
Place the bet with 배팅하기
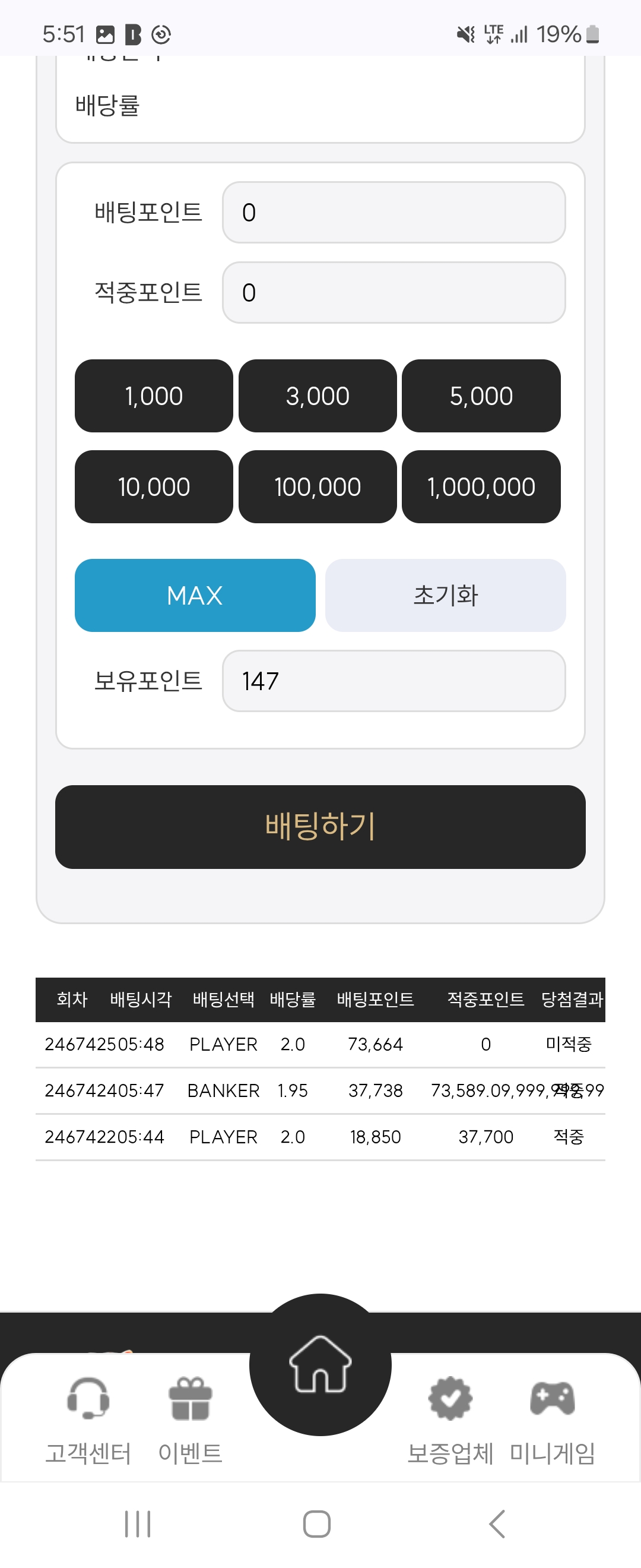coord(320,827)
